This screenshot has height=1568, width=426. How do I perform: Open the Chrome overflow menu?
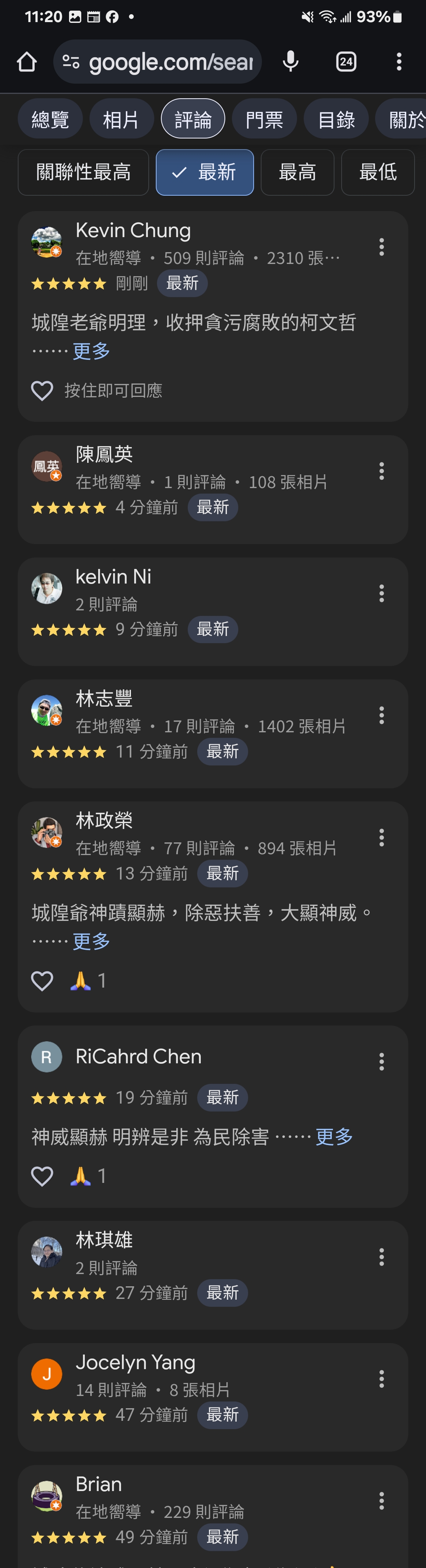point(399,62)
